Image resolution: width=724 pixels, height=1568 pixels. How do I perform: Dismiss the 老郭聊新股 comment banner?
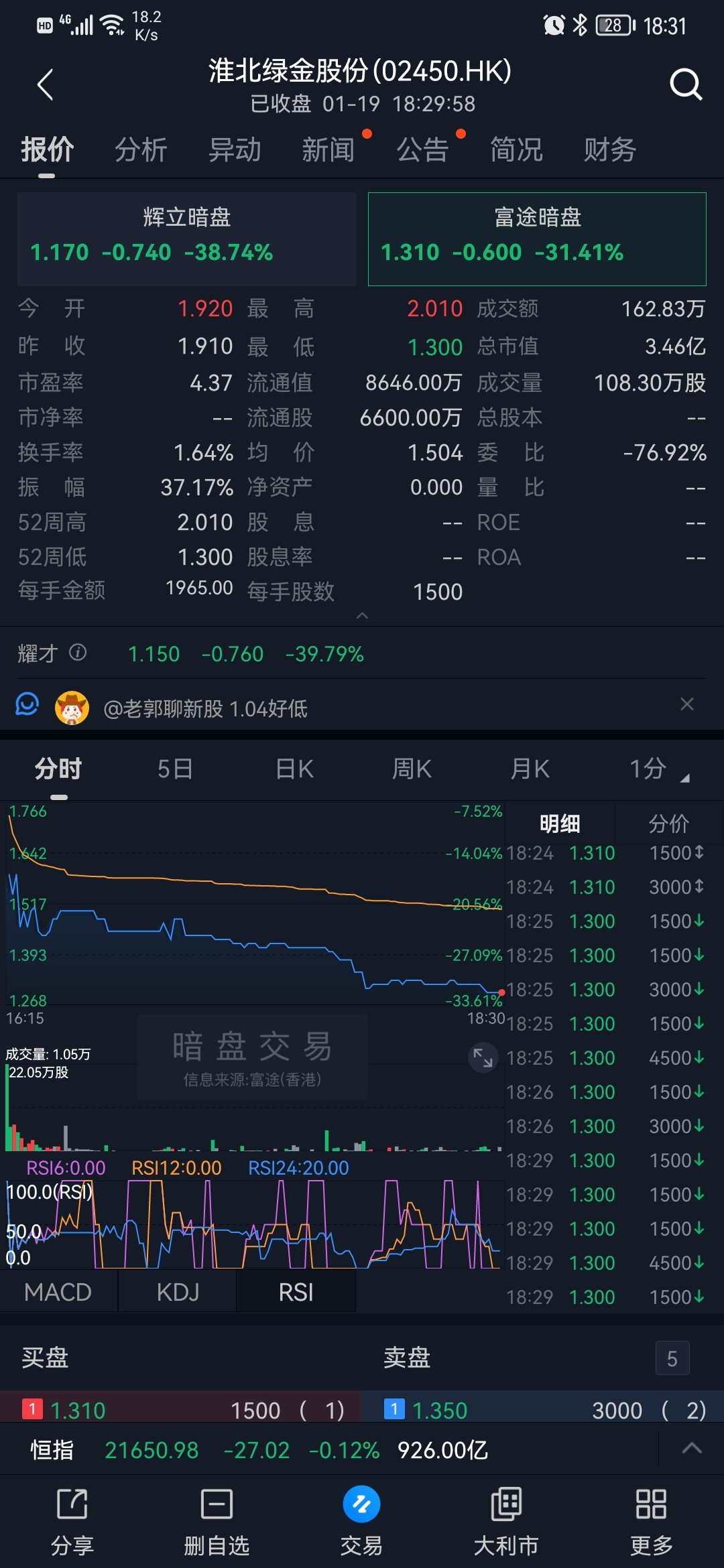click(686, 704)
